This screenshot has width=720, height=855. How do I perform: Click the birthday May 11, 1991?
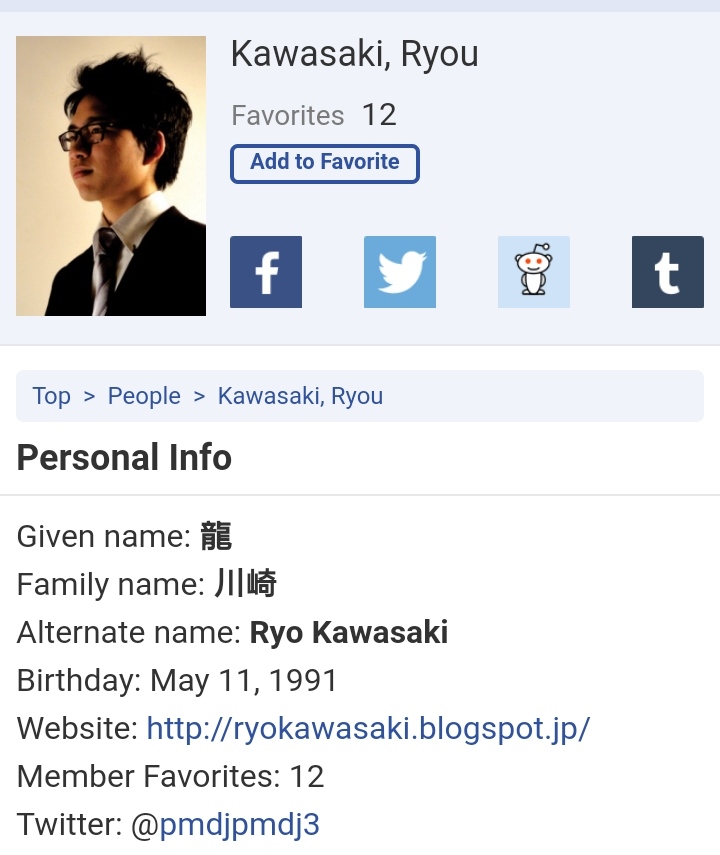tap(175, 681)
